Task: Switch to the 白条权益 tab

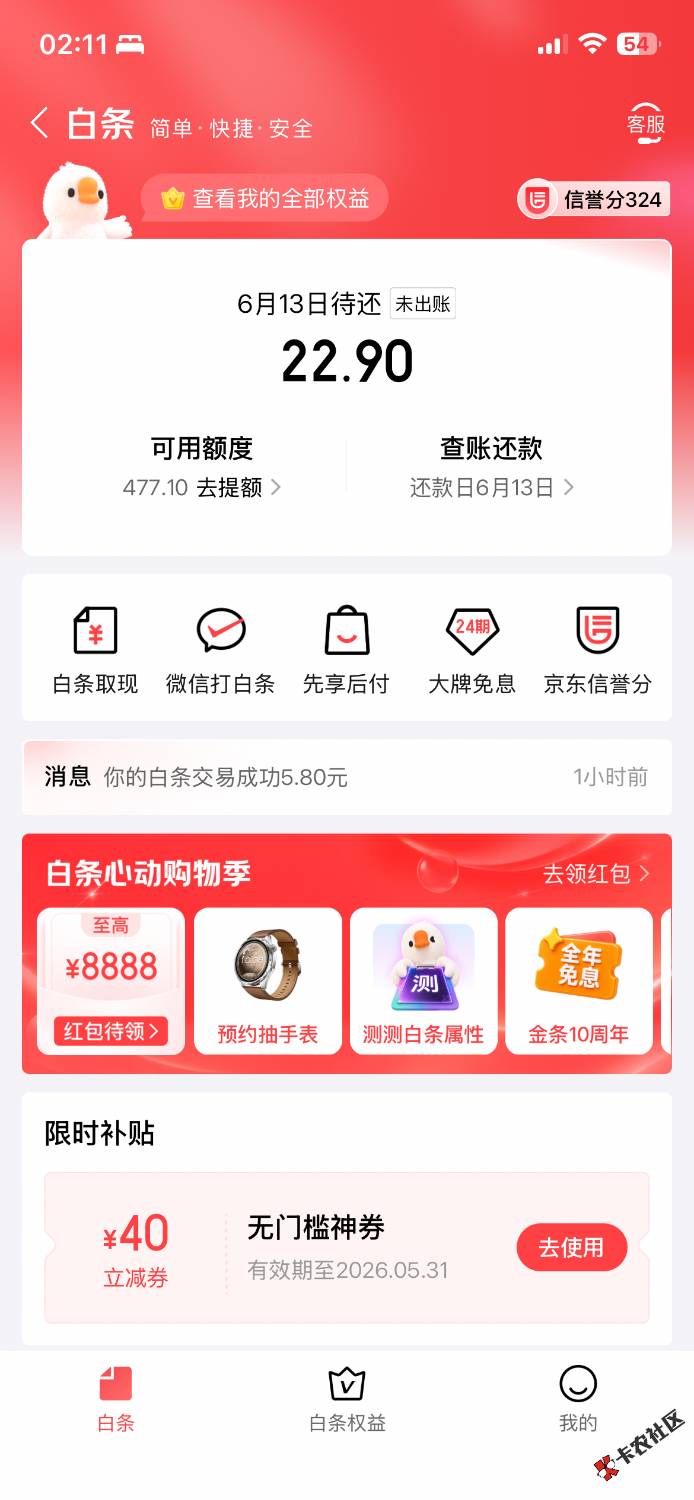Action: 347,1400
